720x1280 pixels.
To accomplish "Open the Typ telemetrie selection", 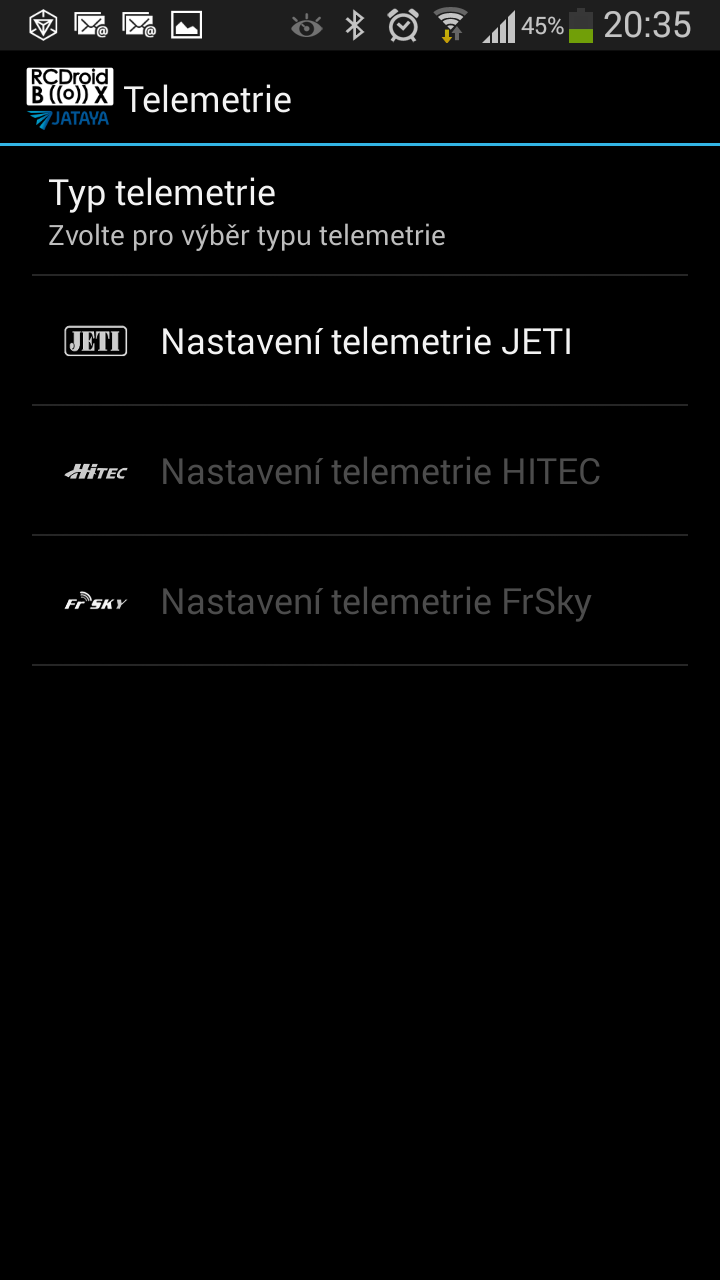I will pyautogui.click(x=360, y=212).
